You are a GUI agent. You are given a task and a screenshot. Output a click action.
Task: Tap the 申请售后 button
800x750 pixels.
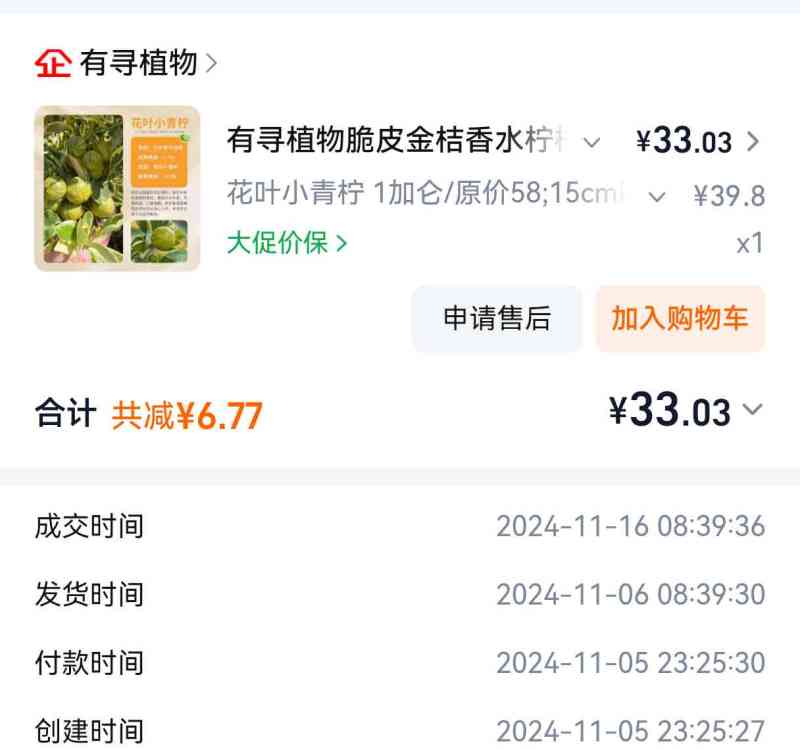pyautogui.click(x=497, y=319)
